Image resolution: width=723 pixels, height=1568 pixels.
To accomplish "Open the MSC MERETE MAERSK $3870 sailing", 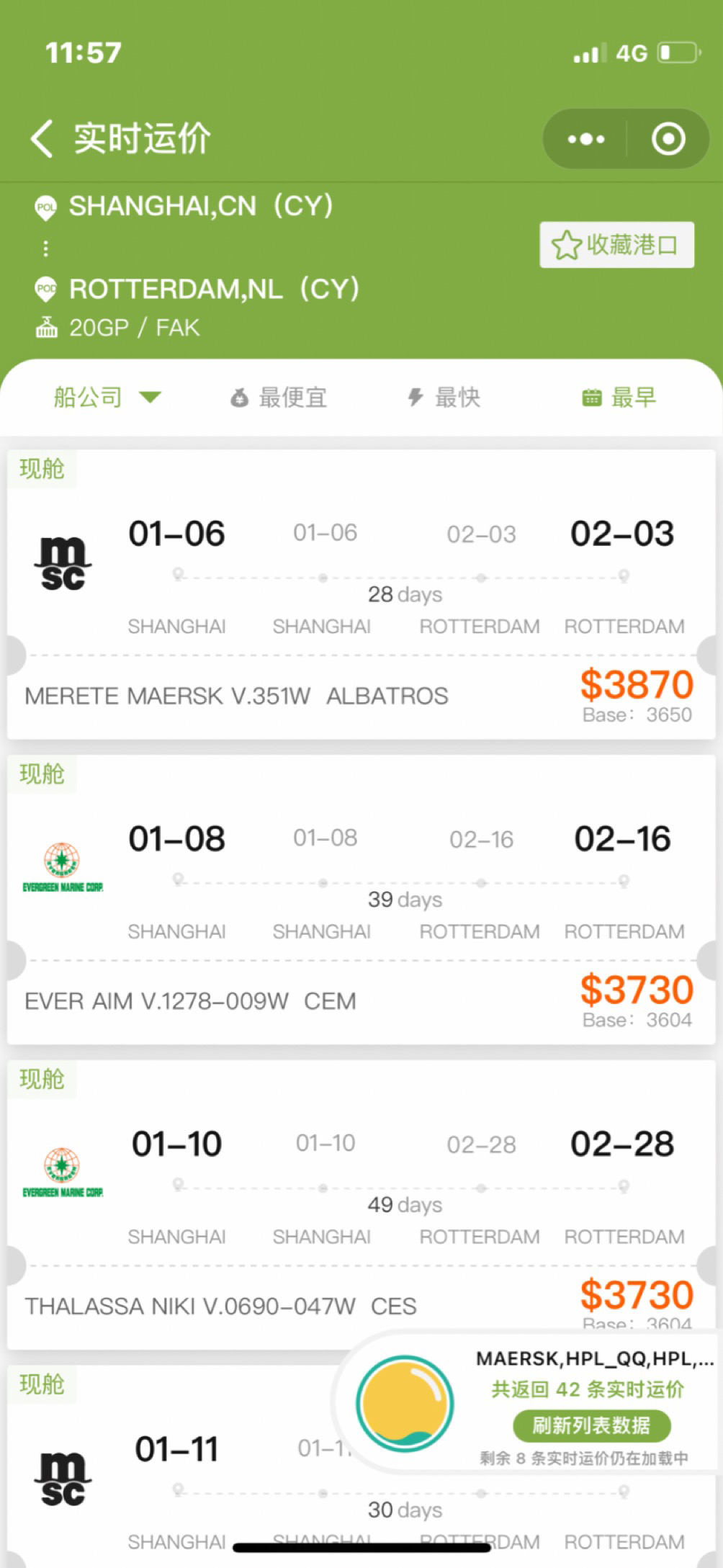I will (x=361, y=595).
